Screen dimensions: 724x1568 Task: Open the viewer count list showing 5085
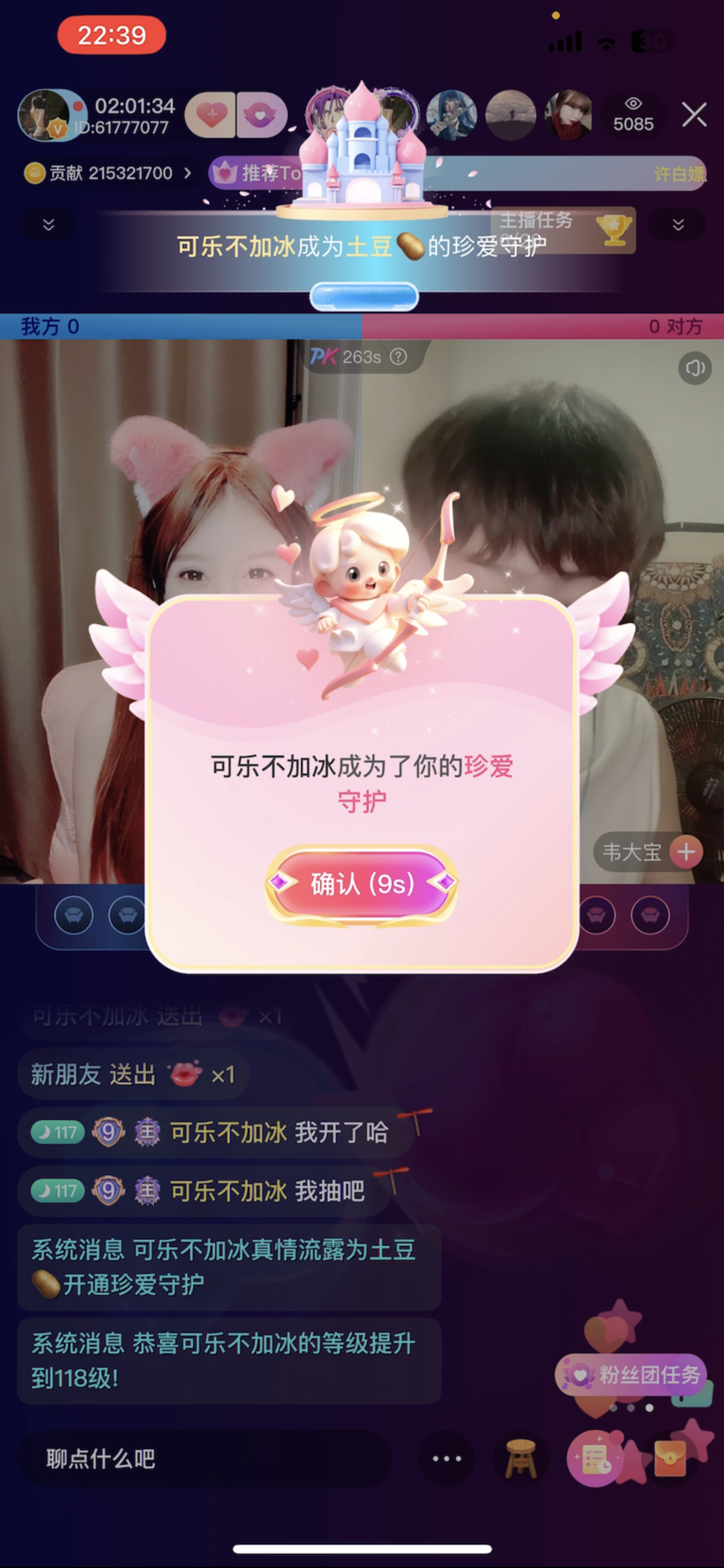coord(633,115)
